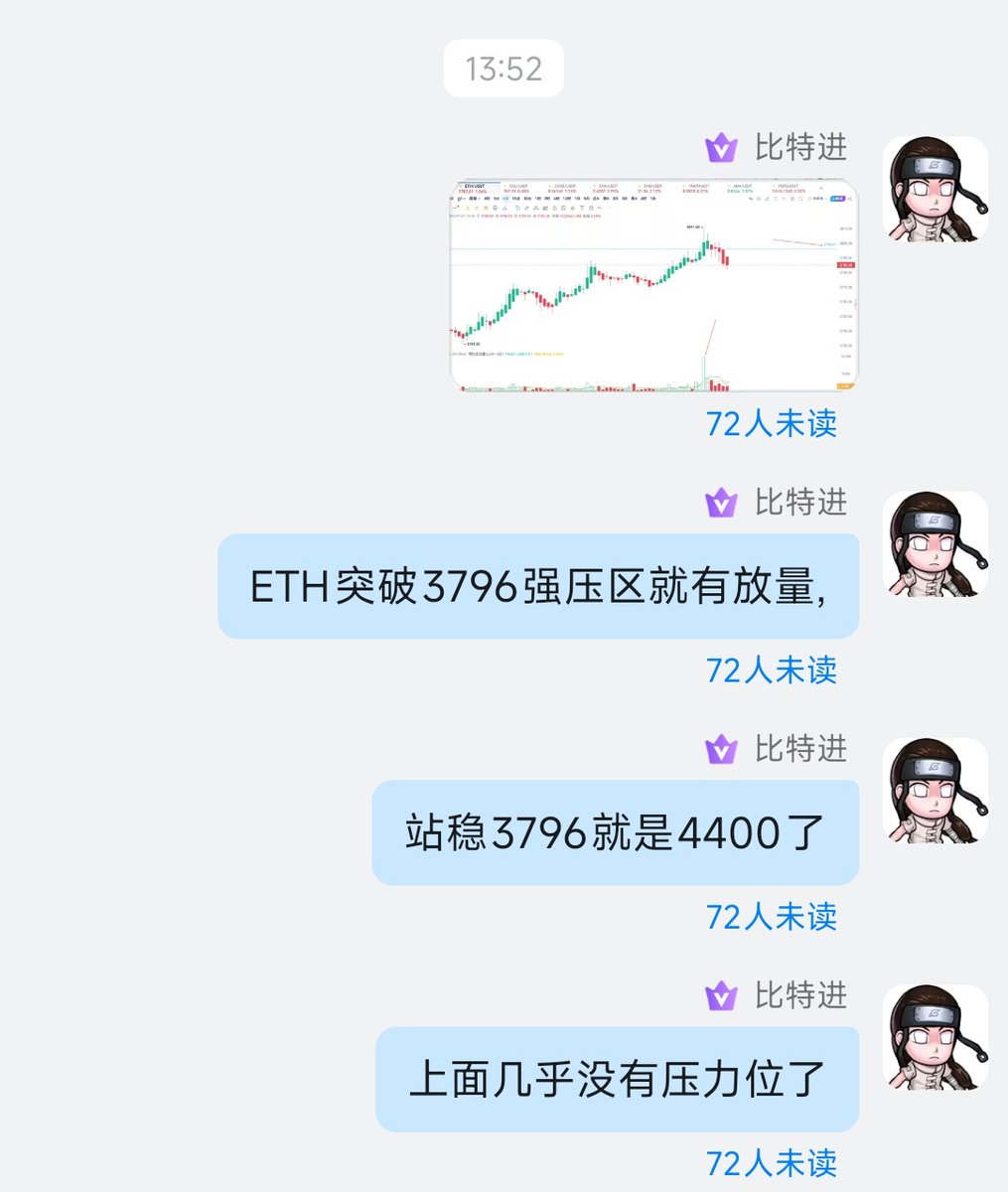Open unread list under 站稳3796就是4400了 message
Viewport: 1008px width, 1192px height.
[771, 917]
